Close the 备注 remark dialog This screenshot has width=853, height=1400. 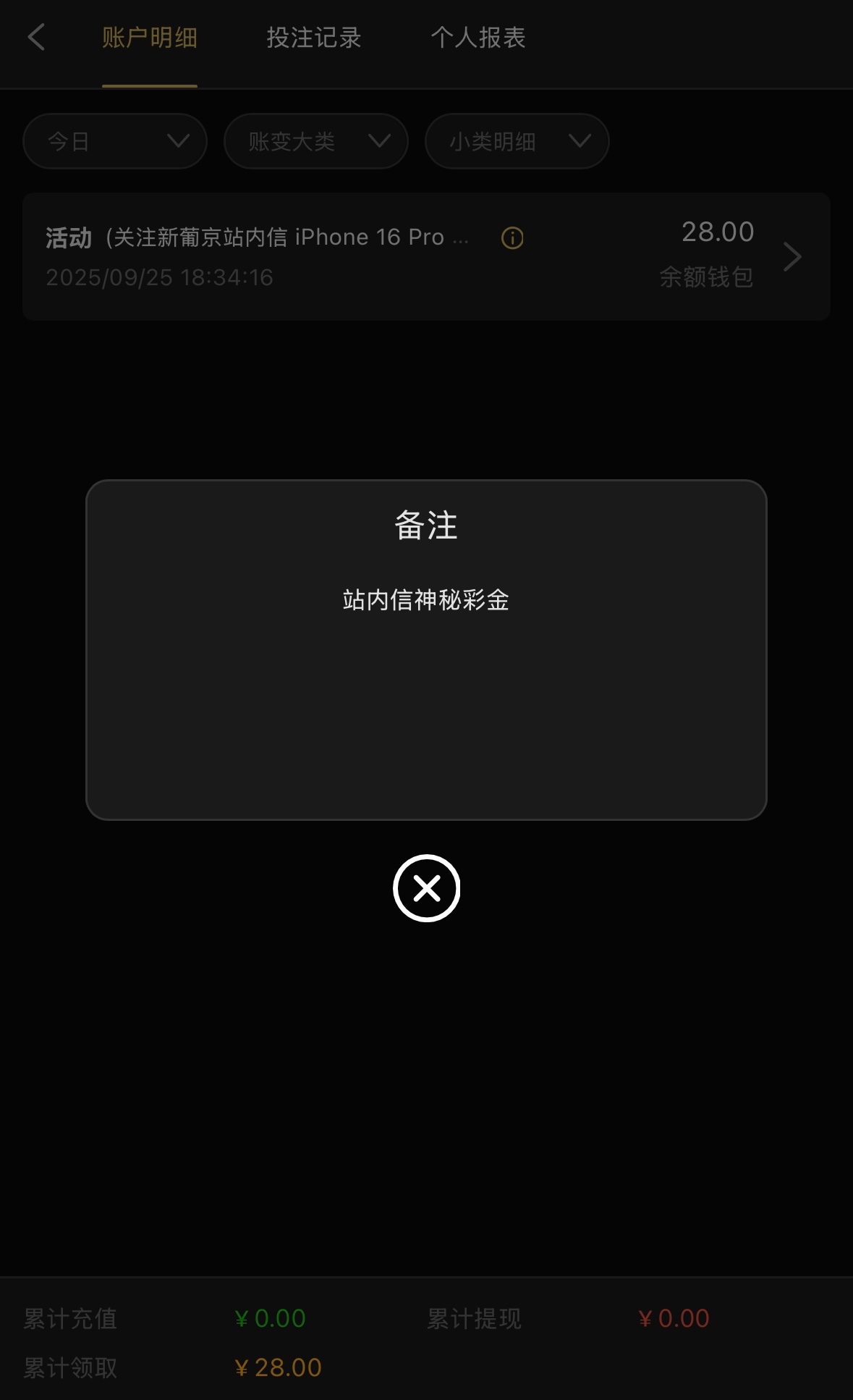tap(426, 888)
